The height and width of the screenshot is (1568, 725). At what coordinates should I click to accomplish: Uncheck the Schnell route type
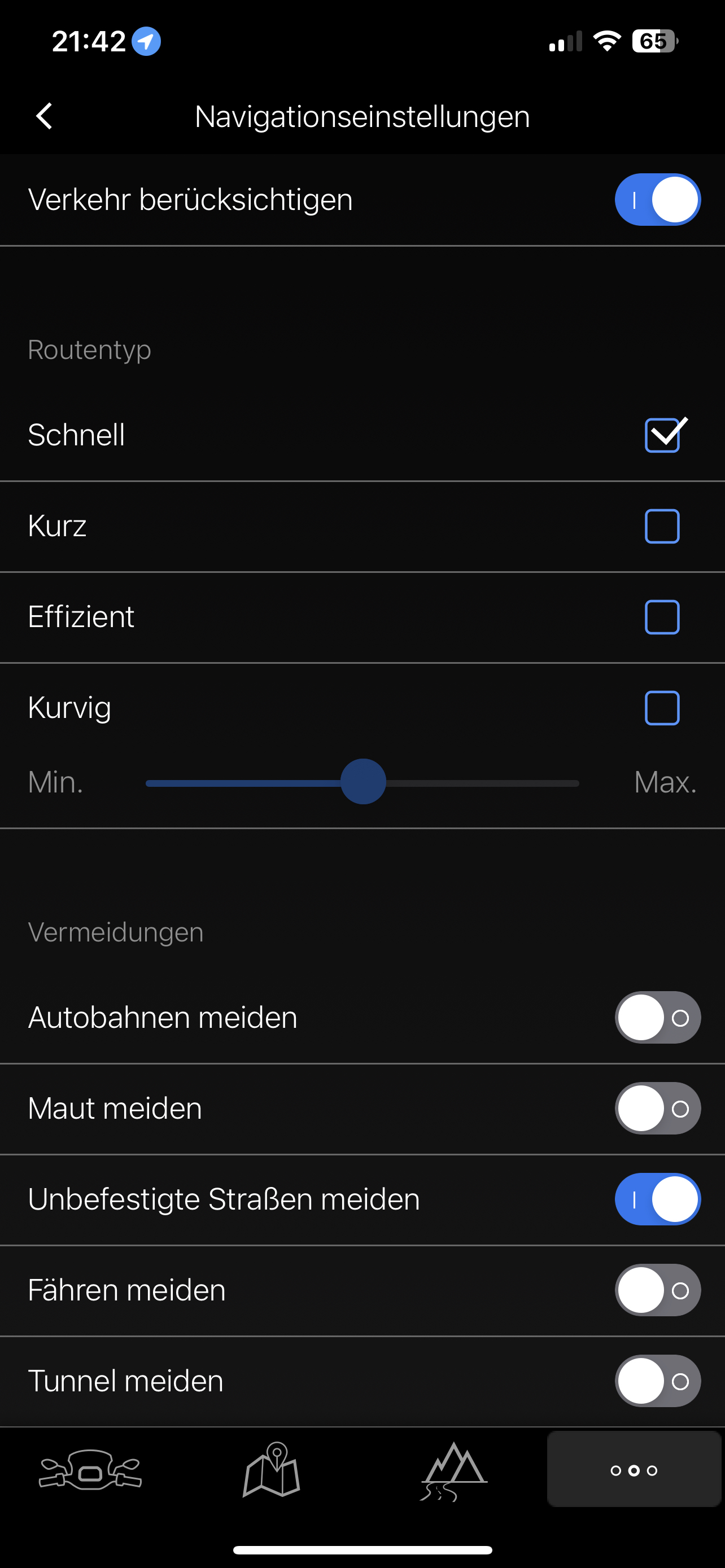pos(662,435)
